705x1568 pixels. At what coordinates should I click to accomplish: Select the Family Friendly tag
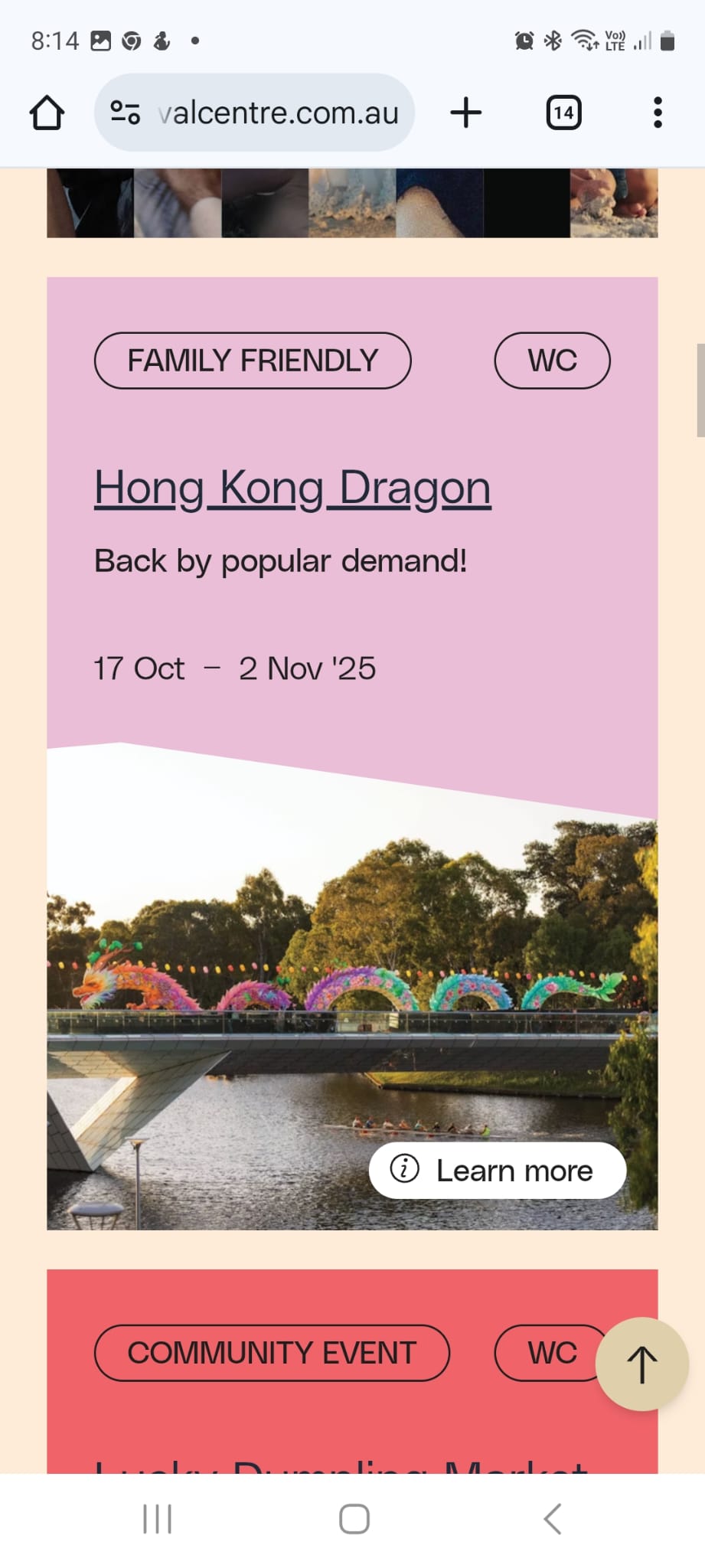point(253,361)
